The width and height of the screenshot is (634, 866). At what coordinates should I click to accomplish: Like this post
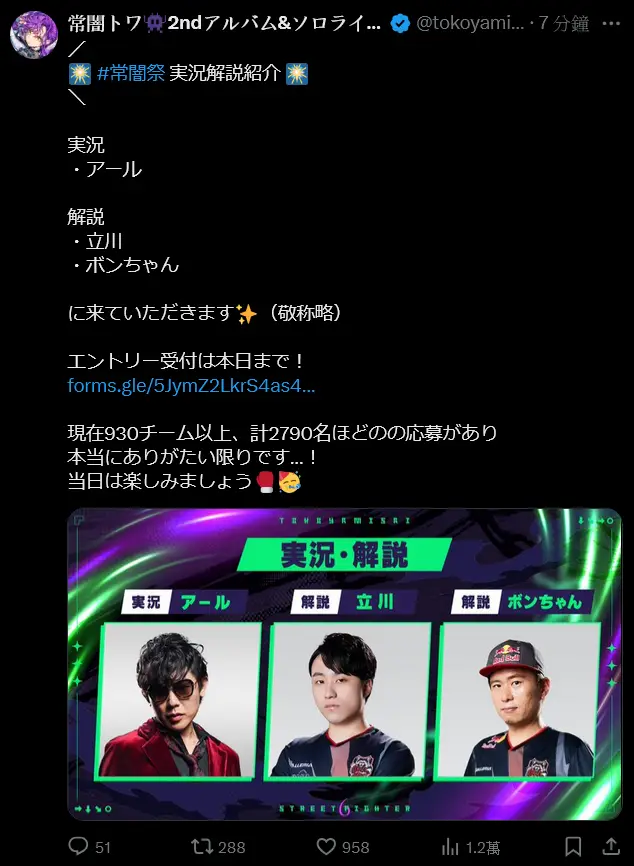327,846
